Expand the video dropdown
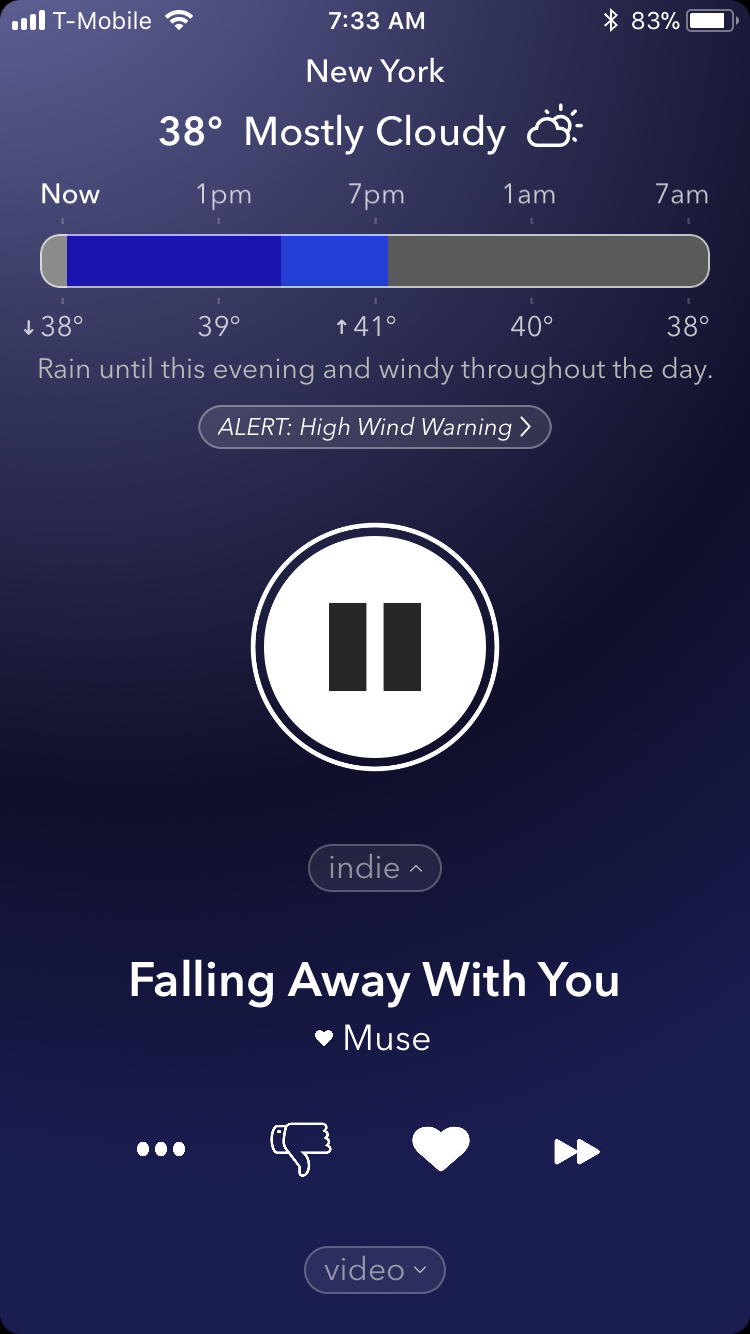 pos(375,1270)
